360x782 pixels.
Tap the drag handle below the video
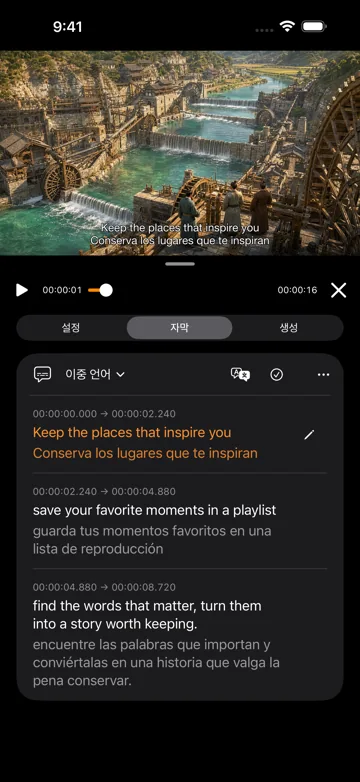180,264
